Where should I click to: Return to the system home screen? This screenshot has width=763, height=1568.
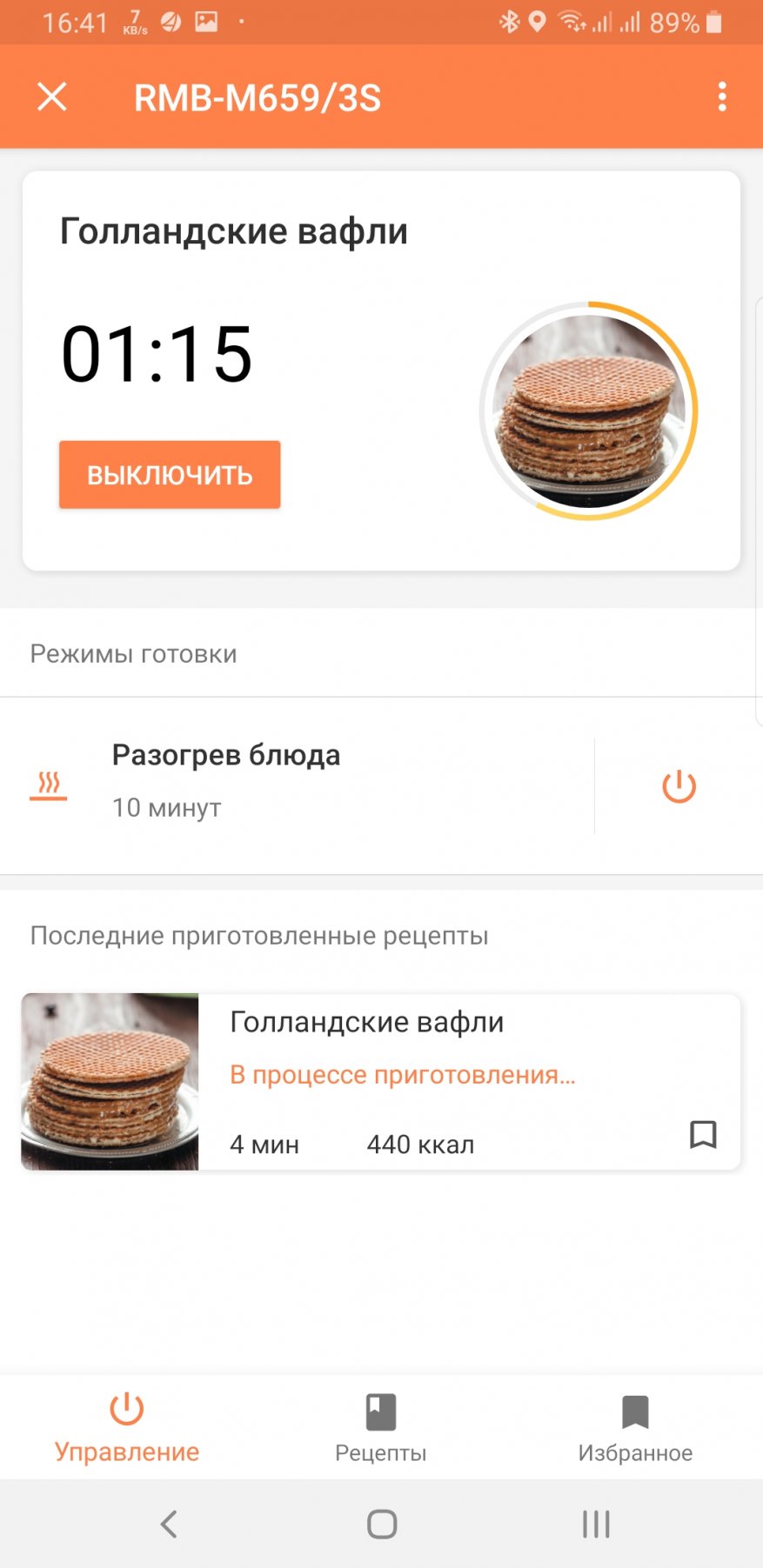(x=382, y=1524)
